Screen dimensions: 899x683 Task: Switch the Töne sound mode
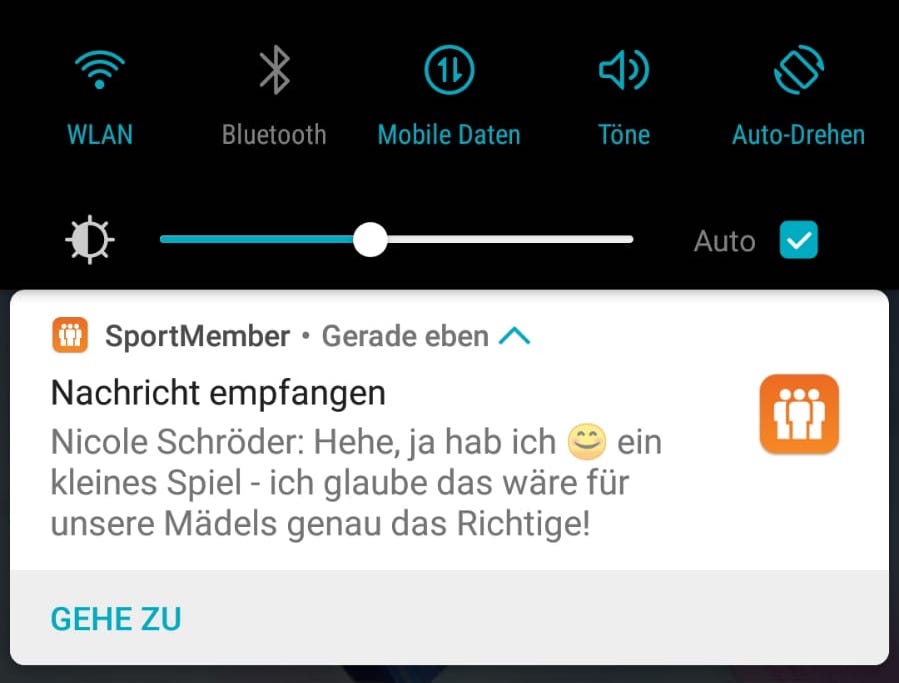(x=624, y=72)
